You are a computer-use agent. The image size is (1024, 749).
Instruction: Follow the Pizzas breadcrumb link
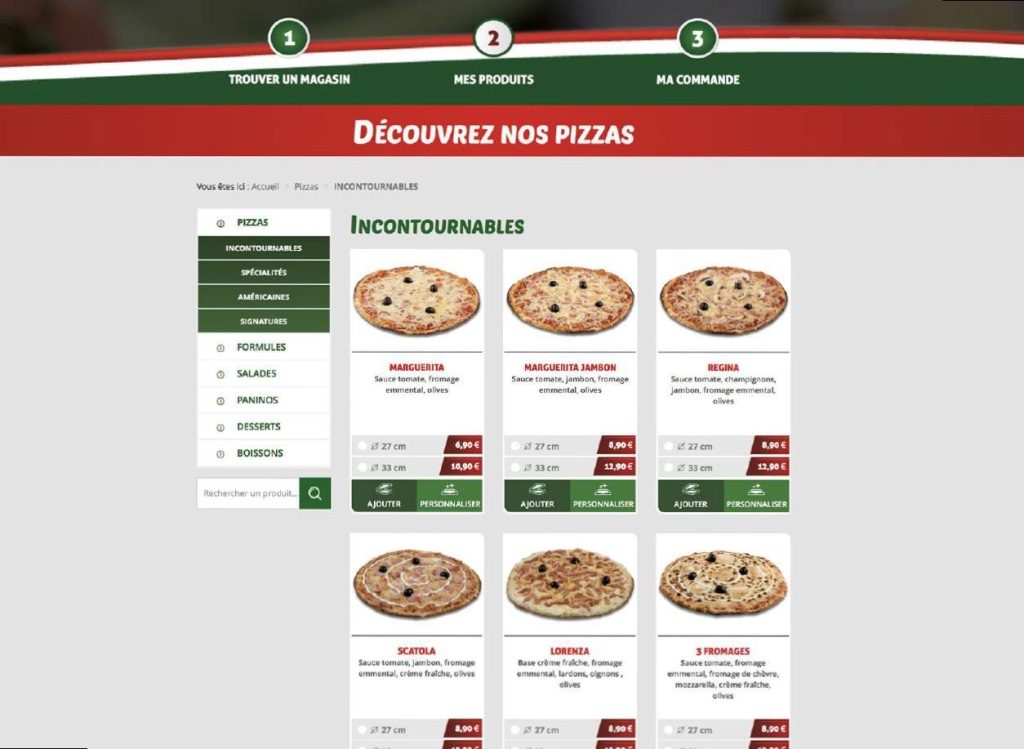[306, 187]
